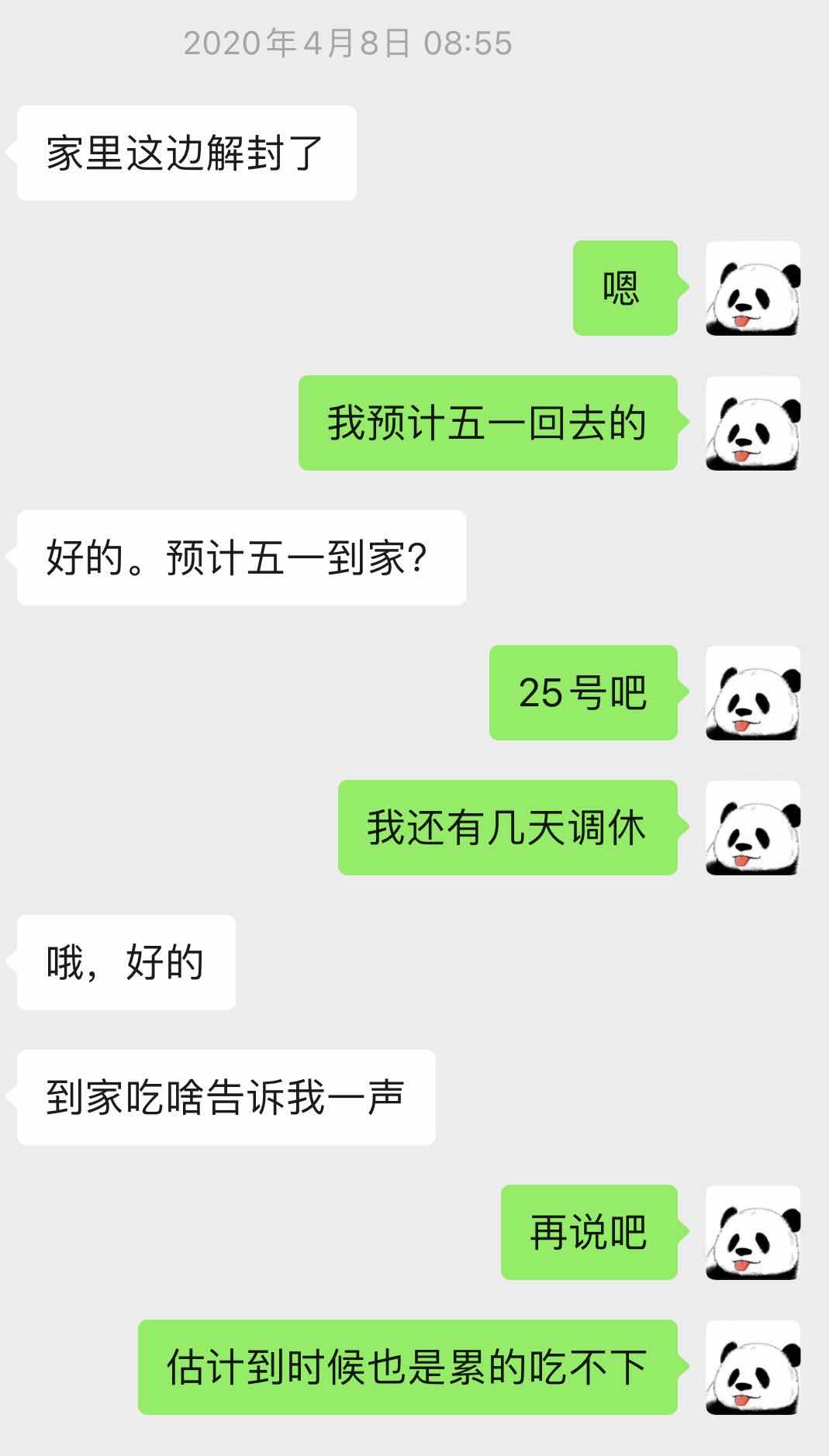Open the panda avatar beside the "嗯" message
This screenshot has width=829, height=1456.
[x=752, y=288]
